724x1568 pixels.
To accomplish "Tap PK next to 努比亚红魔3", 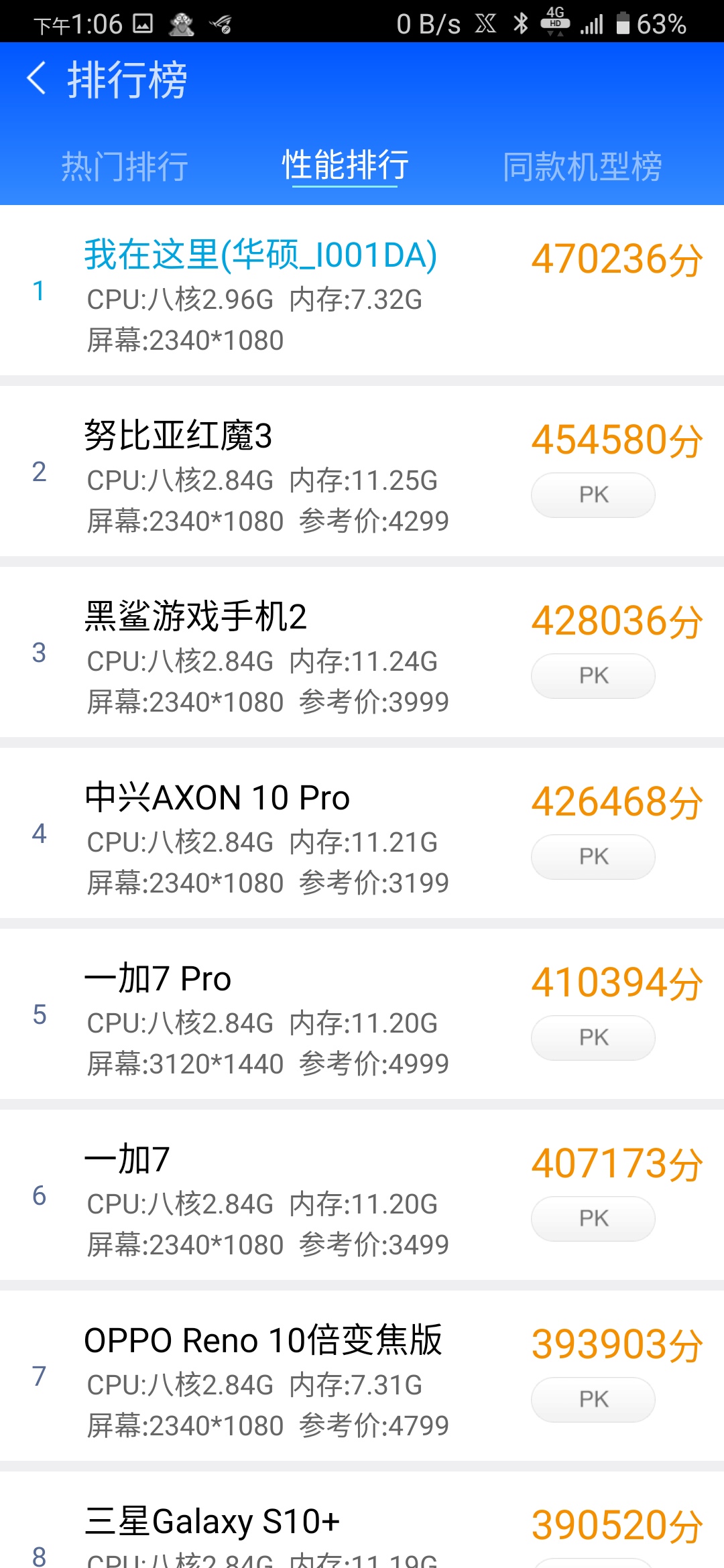I will point(593,495).
